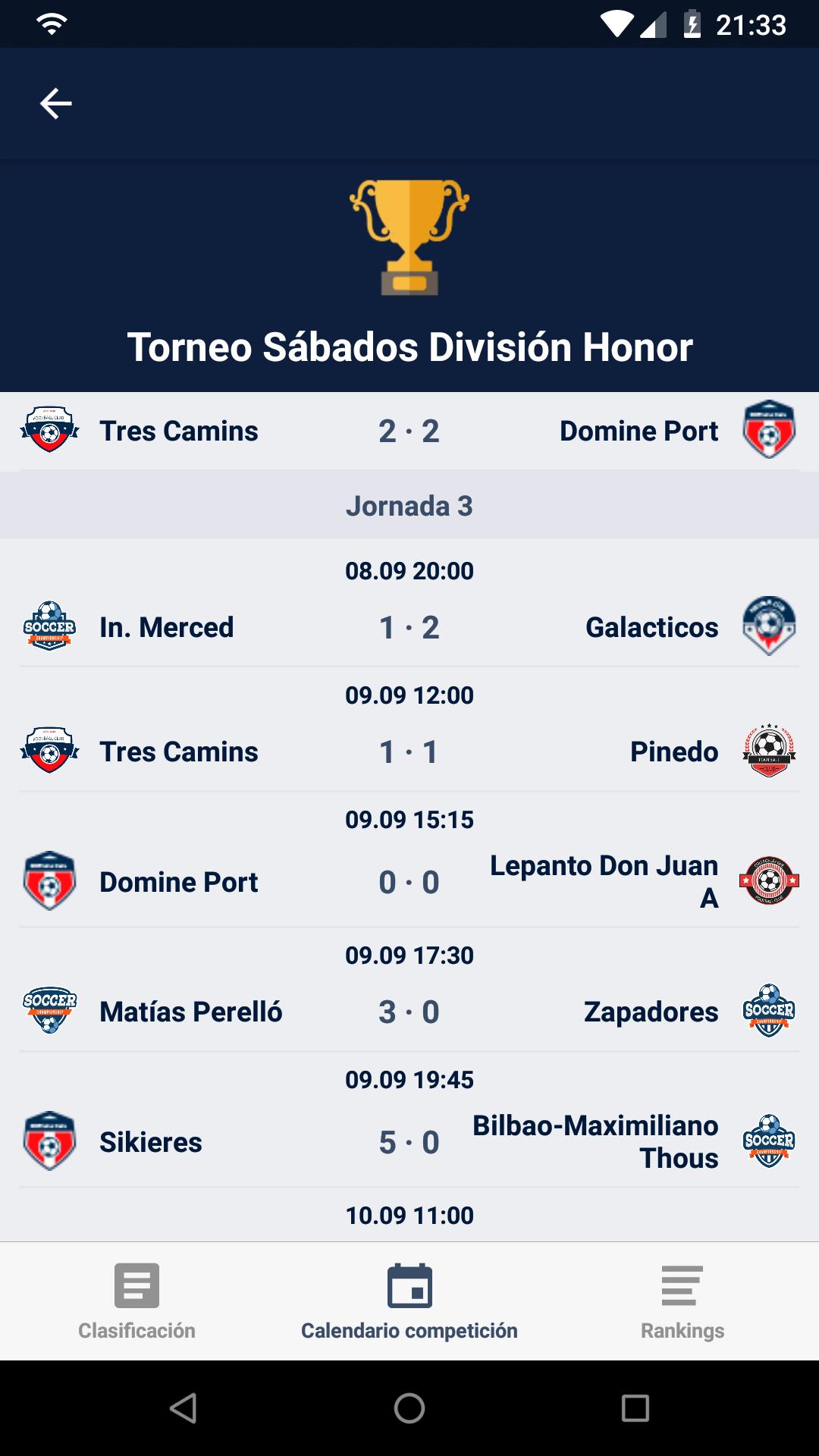The height and width of the screenshot is (1456, 819).
Task: Switch to the Clasificación tab
Action: click(x=136, y=1301)
